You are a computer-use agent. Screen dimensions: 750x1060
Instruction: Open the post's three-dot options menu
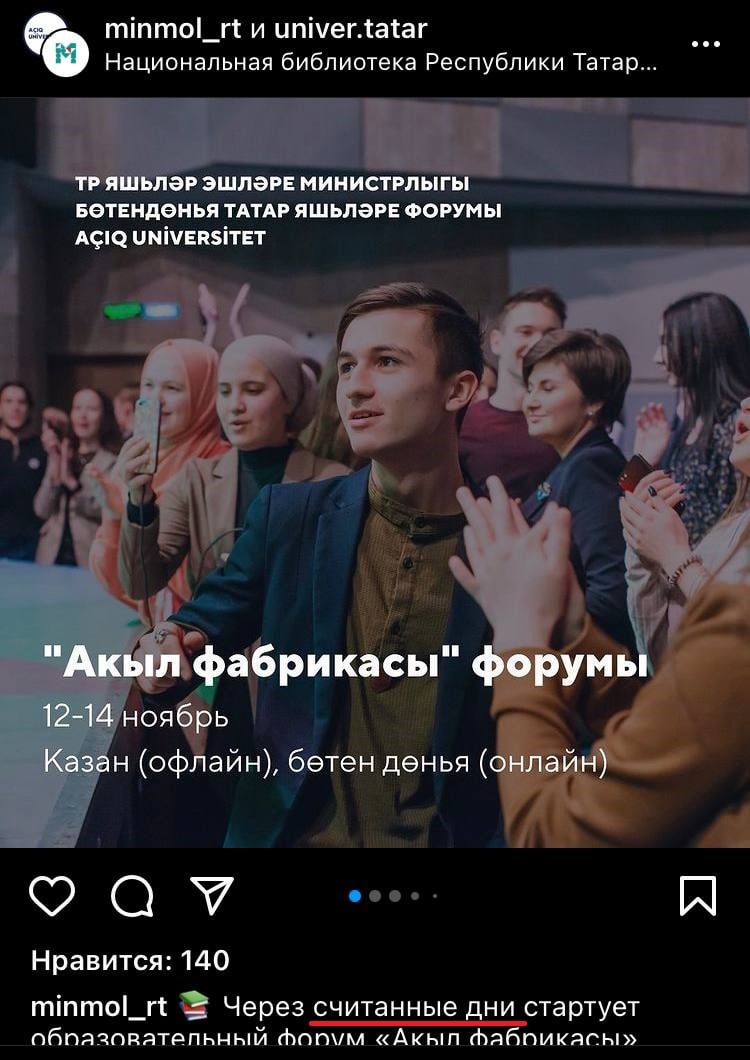706,44
